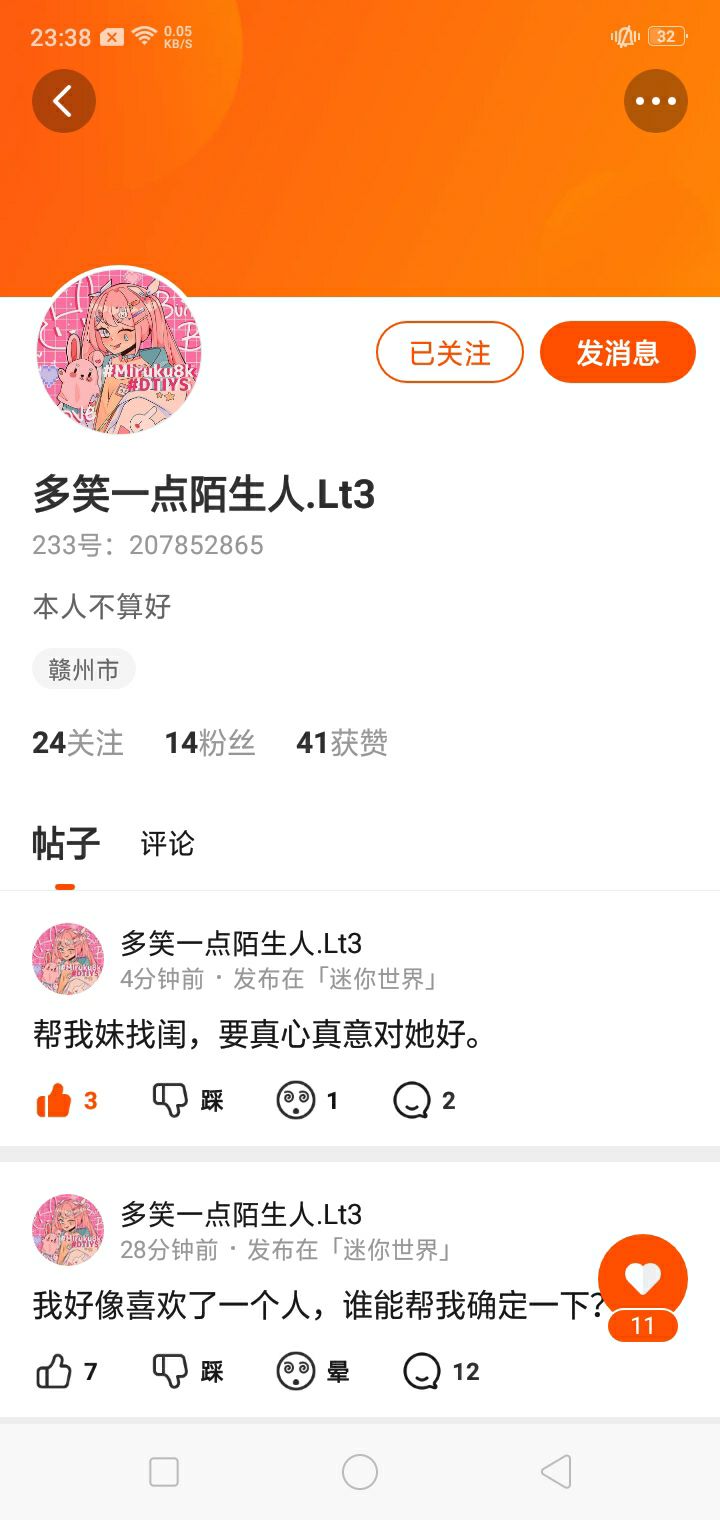This screenshot has height=1520, width=720.
Task: Tap the 晕 dizzy reaction on 我好像喜欢了一个人
Action: [313, 1371]
